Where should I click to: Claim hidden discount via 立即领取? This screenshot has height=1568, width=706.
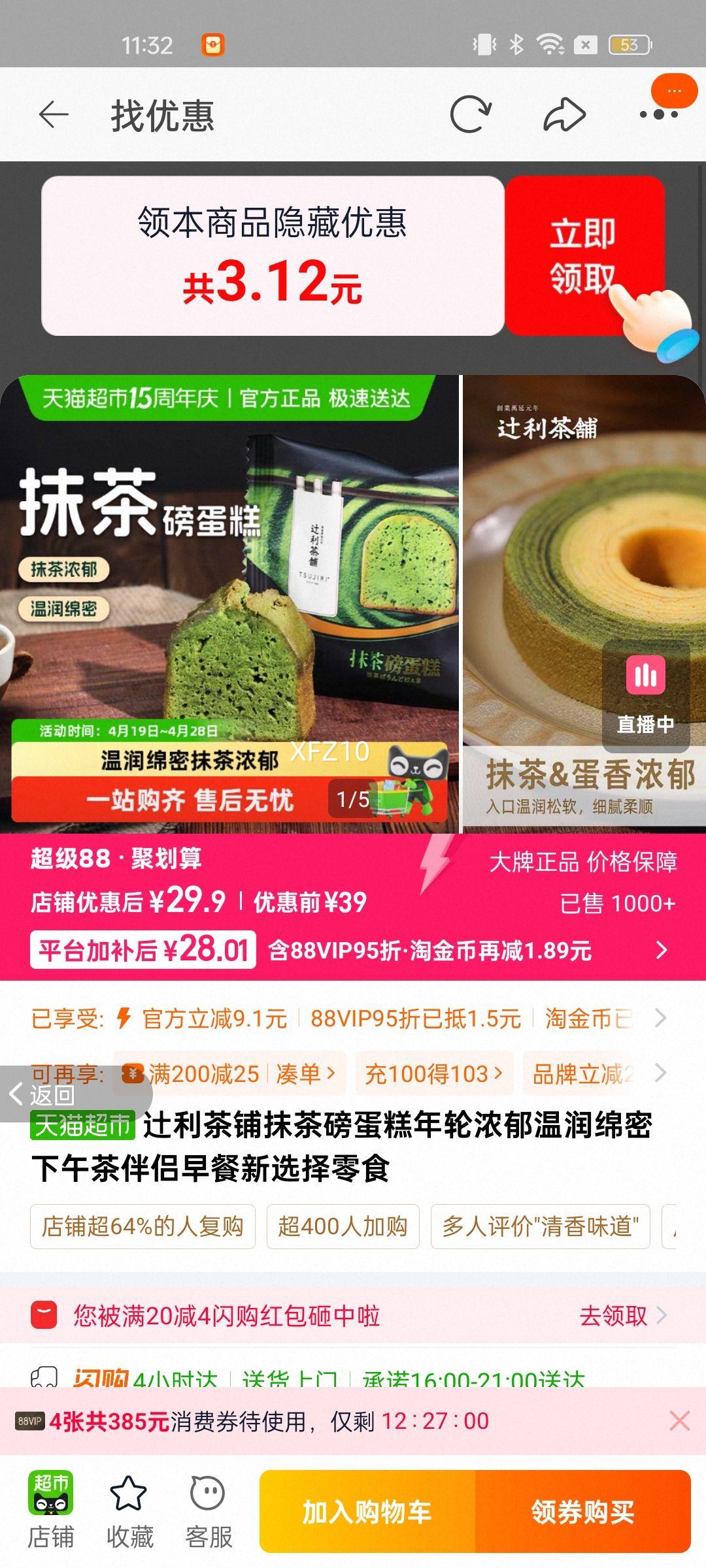[584, 255]
